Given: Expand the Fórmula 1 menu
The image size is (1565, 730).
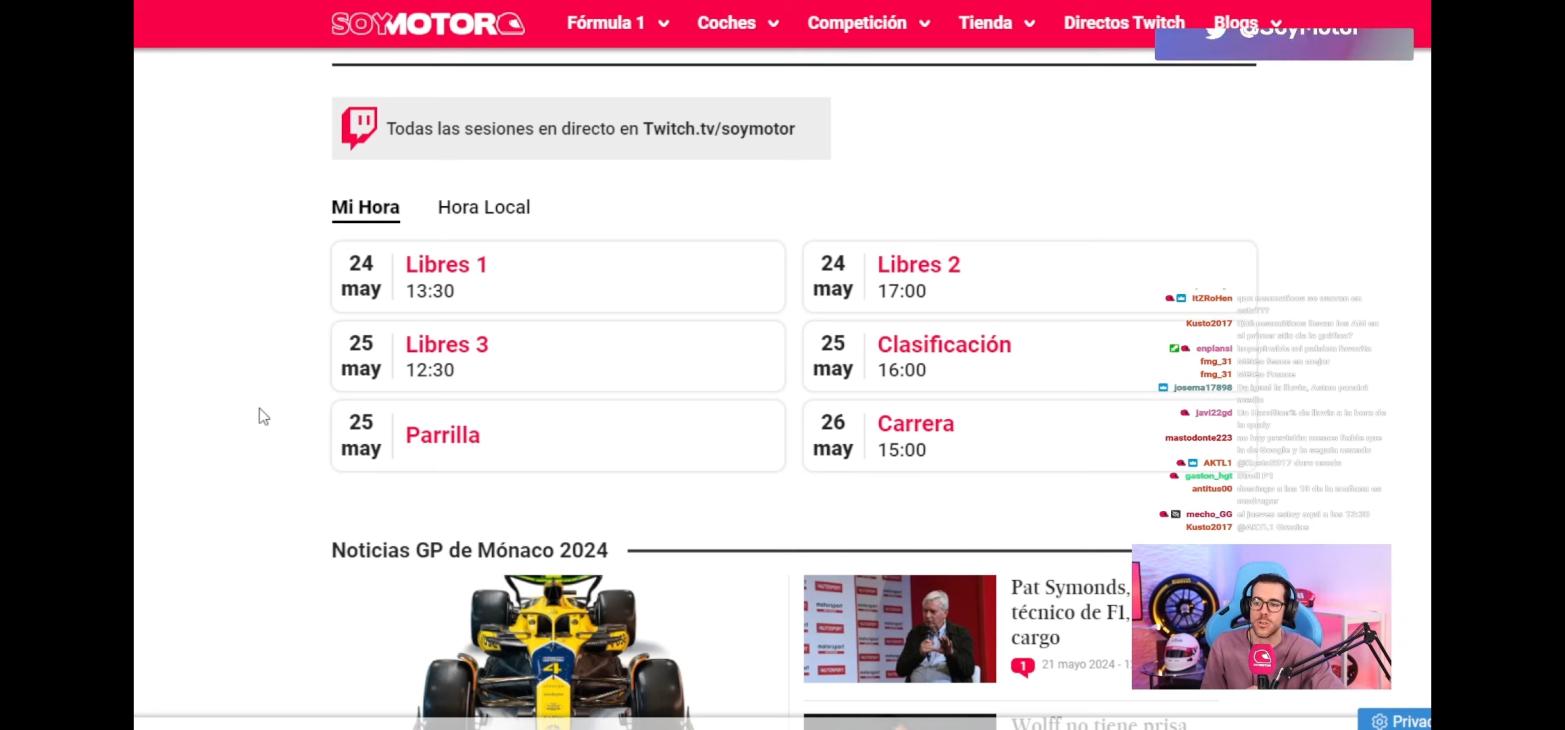Looking at the screenshot, I should [617, 23].
